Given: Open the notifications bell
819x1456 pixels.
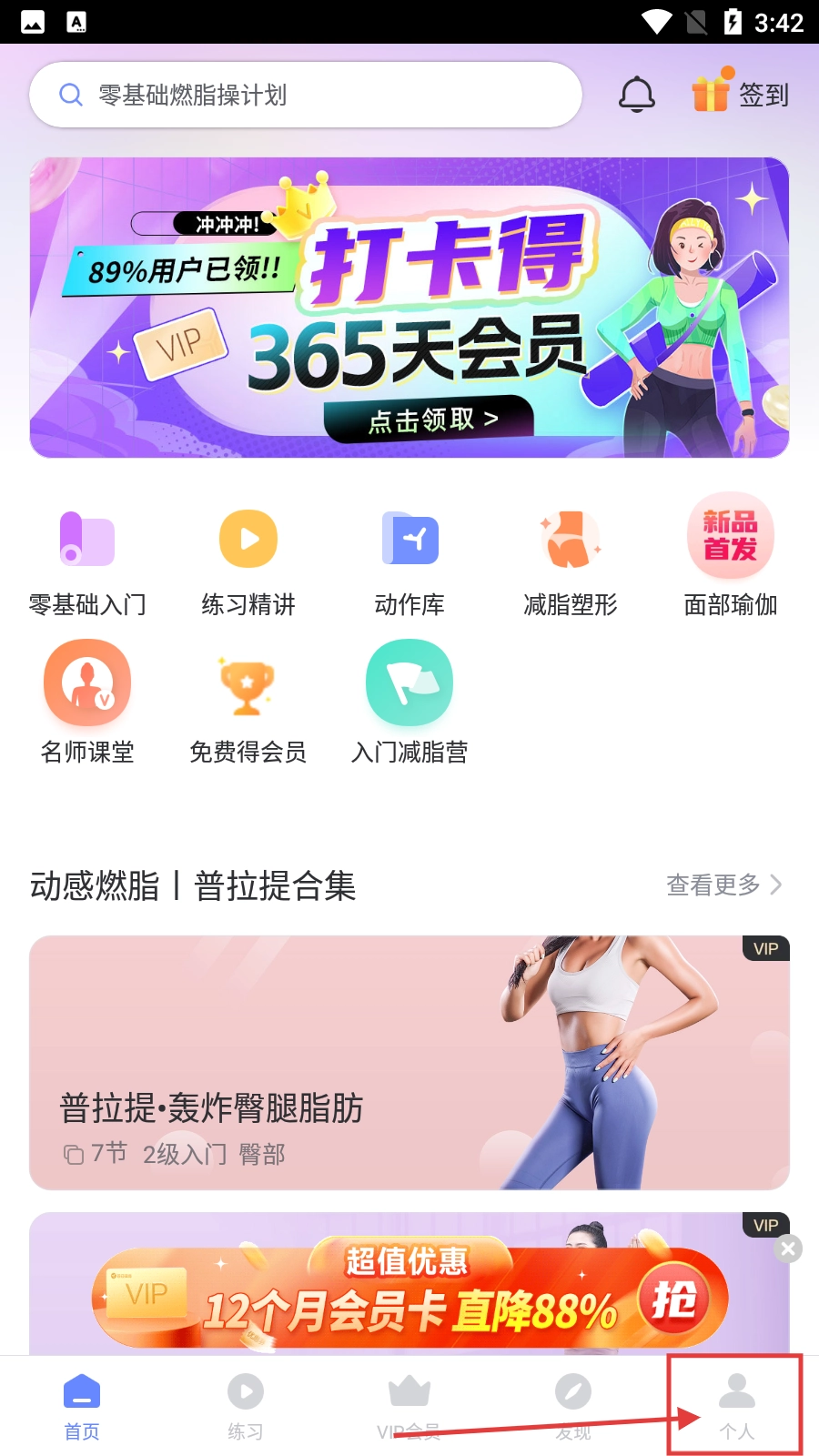Looking at the screenshot, I should (x=637, y=95).
